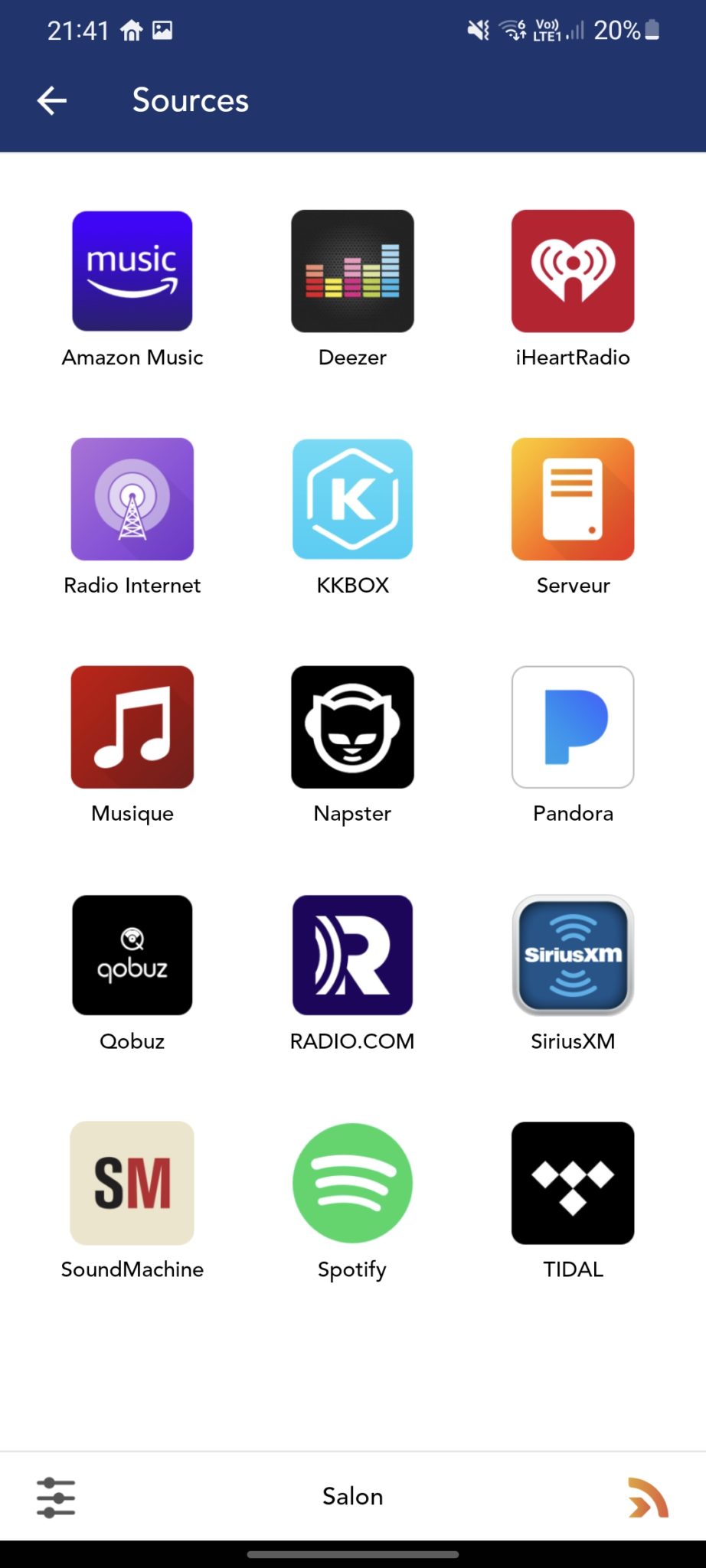Tap the Salon room selector

tap(352, 1496)
